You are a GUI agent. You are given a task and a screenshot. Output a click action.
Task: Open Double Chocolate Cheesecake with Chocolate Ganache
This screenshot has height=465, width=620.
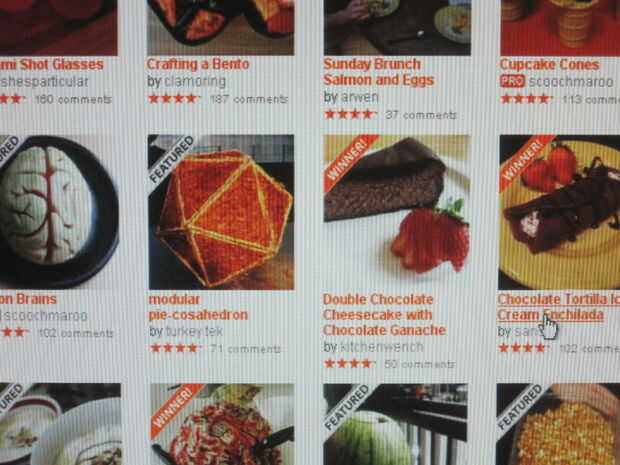pyautogui.click(x=383, y=314)
